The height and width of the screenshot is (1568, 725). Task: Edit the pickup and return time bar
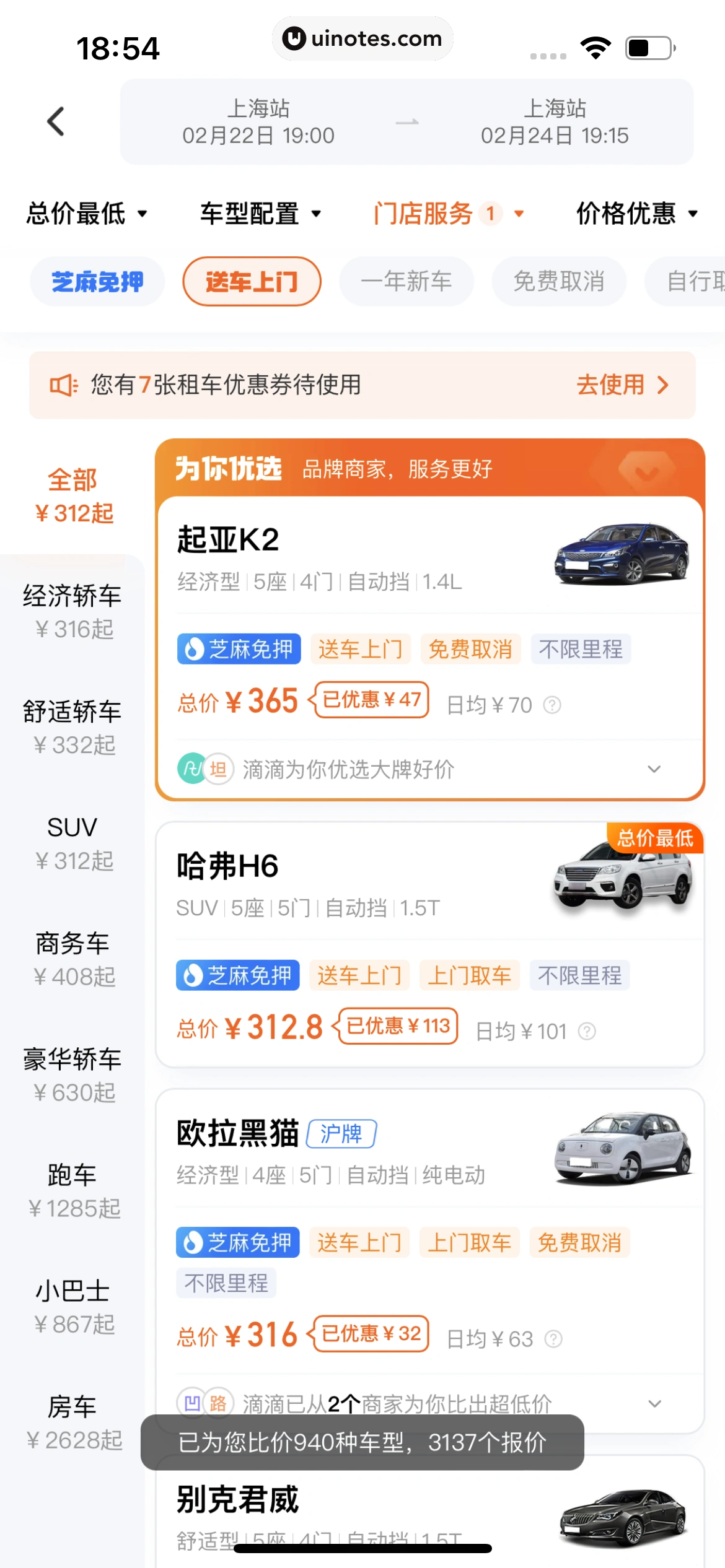coord(406,122)
